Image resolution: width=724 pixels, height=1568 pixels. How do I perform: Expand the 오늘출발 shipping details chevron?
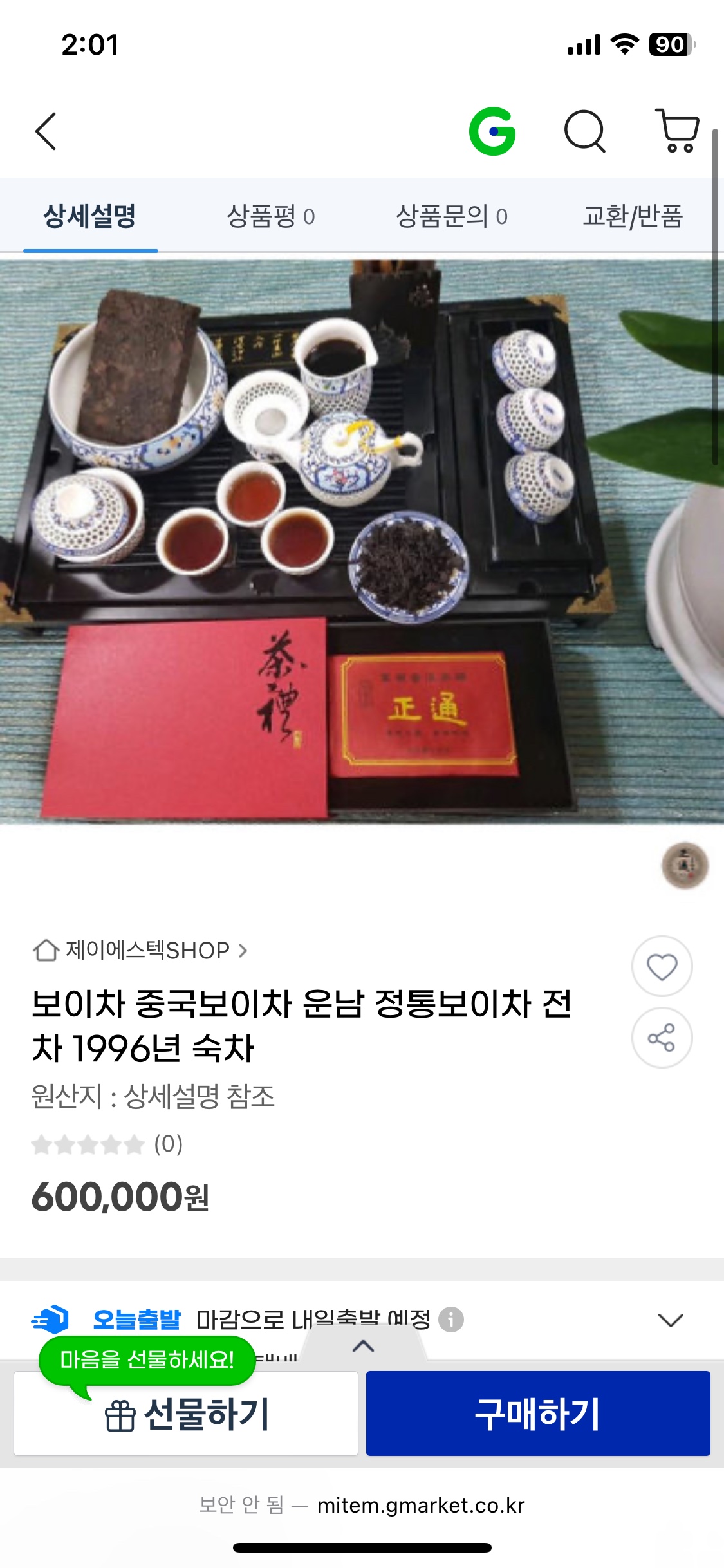click(x=671, y=1320)
